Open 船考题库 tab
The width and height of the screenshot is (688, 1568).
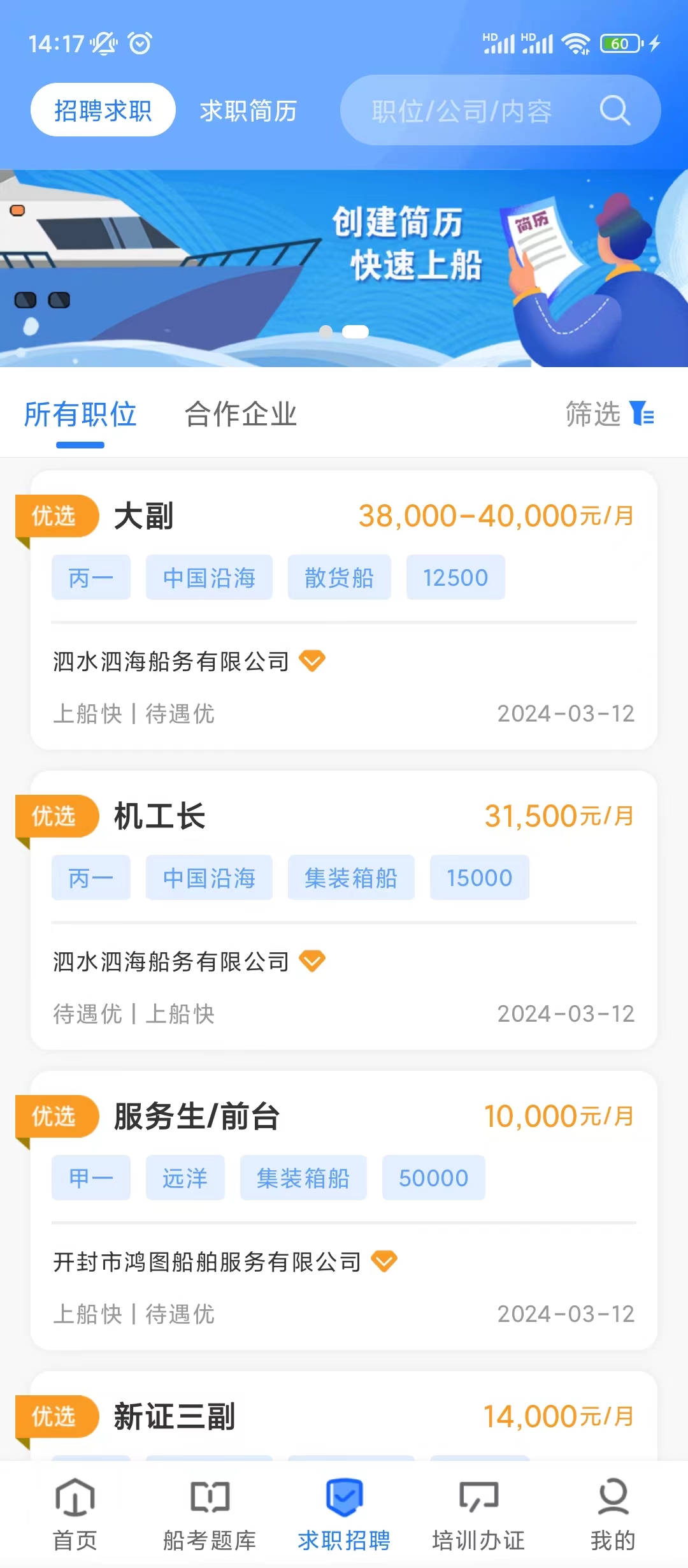click(x=210, y=1514)
